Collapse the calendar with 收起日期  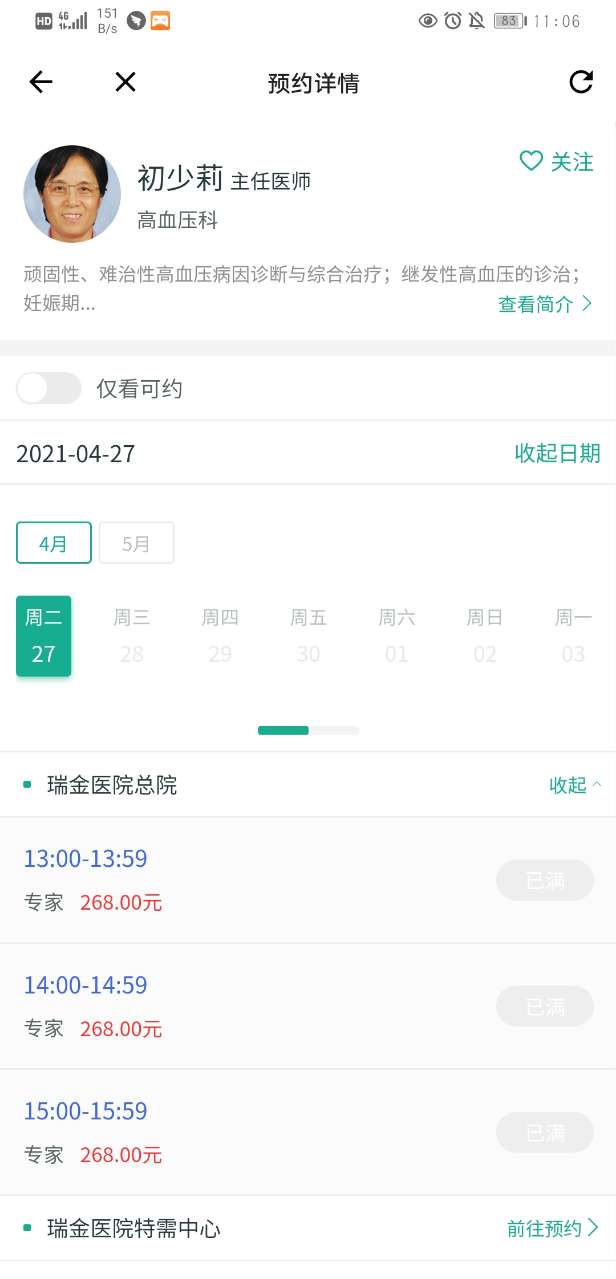[557, 453]
